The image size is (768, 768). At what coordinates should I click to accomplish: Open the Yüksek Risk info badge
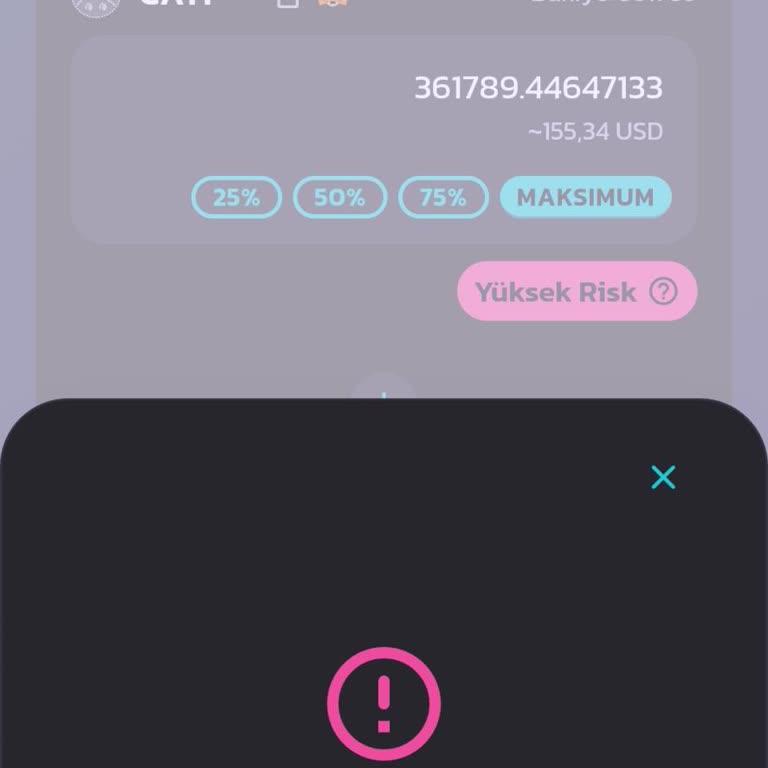tap(577, 292)
